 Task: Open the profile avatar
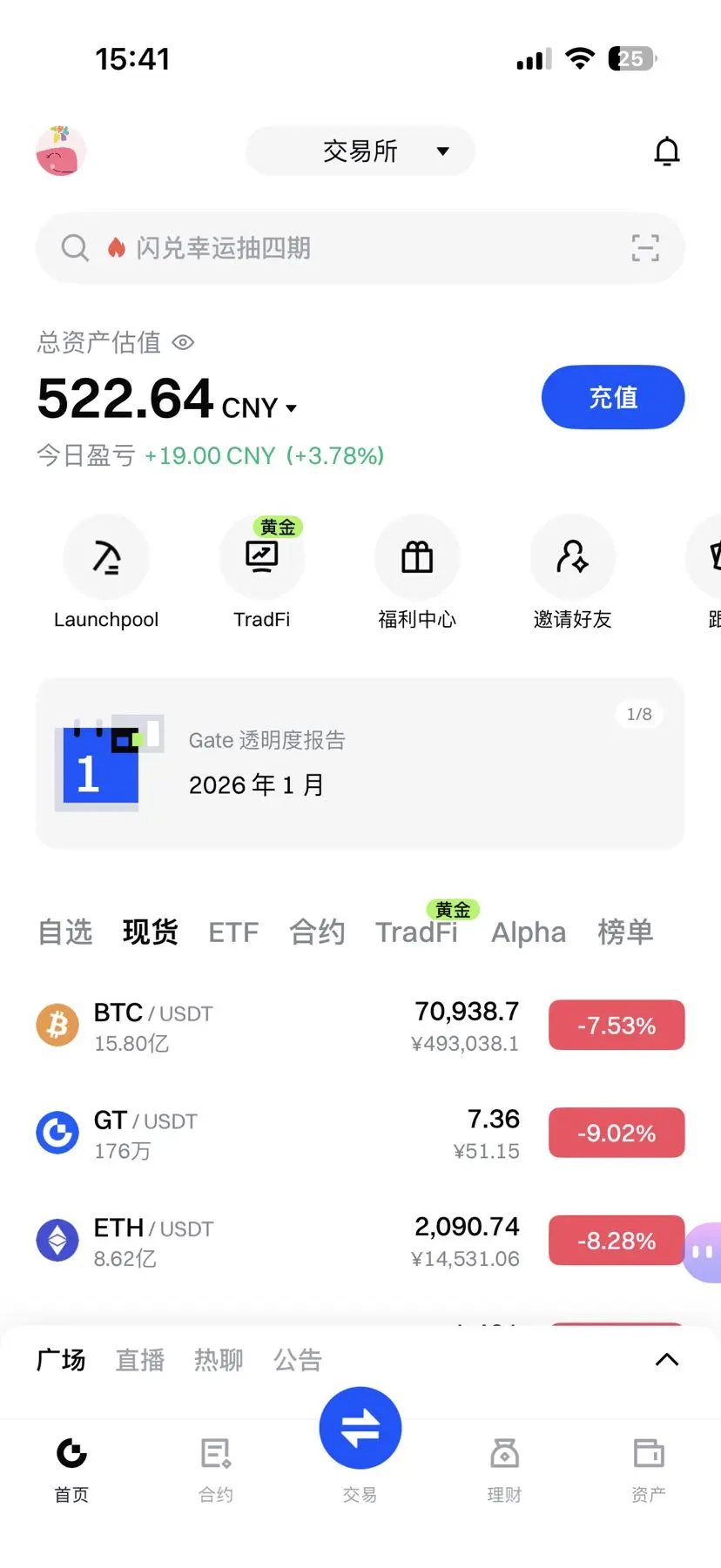[x=61, y=151]
